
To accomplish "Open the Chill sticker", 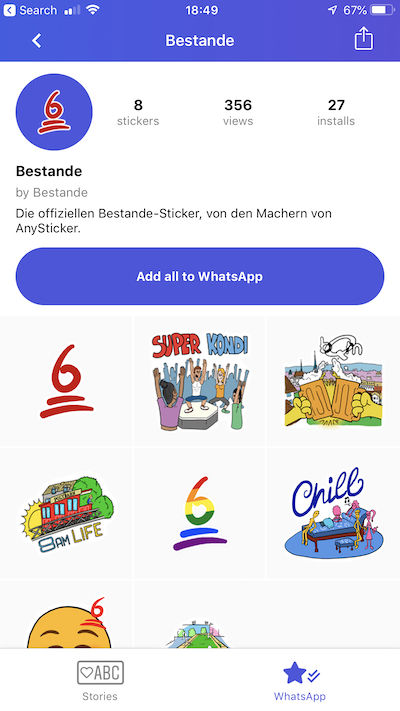I will point(333,514).
